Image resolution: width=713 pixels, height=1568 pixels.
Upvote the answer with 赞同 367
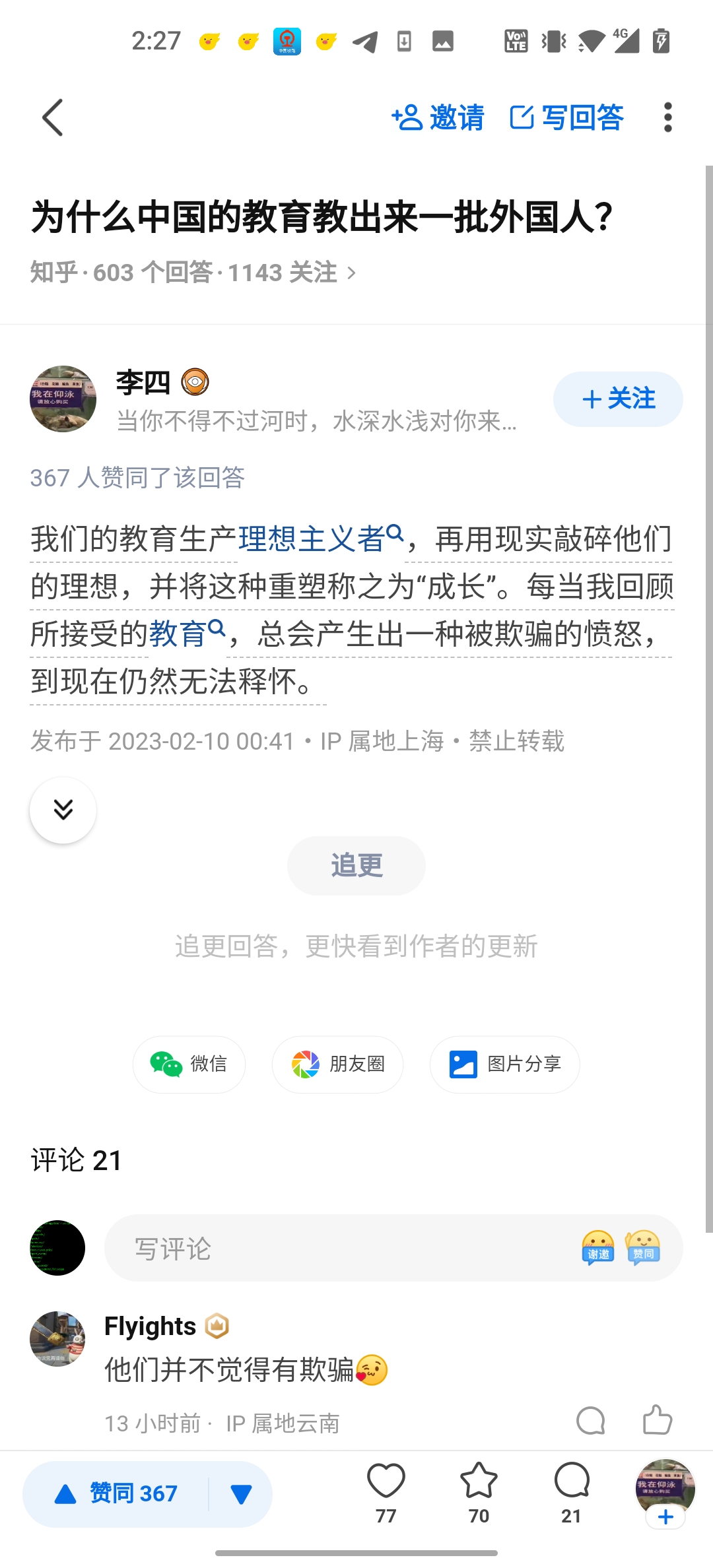(118, 1493)
